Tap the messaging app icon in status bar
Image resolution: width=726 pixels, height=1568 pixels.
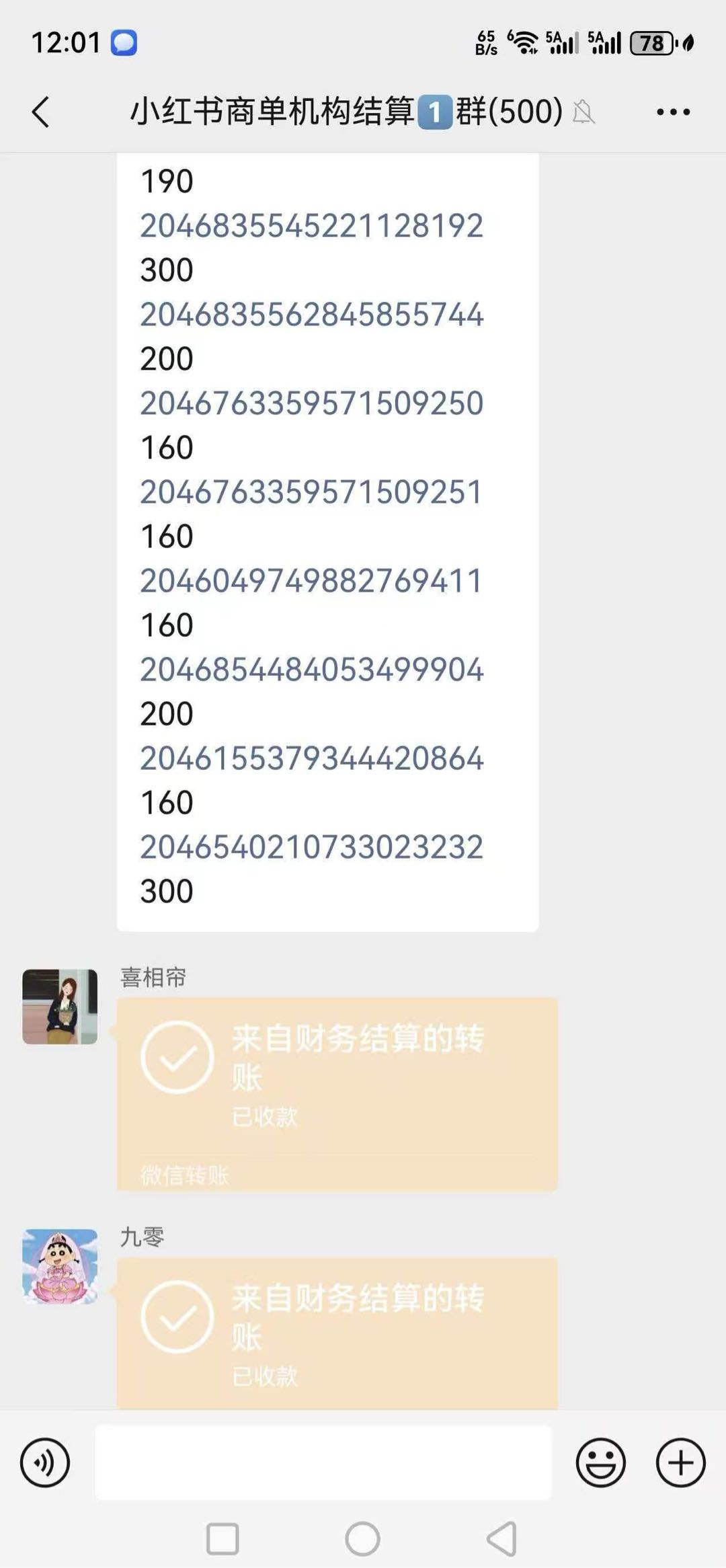[x=122, y=42]
